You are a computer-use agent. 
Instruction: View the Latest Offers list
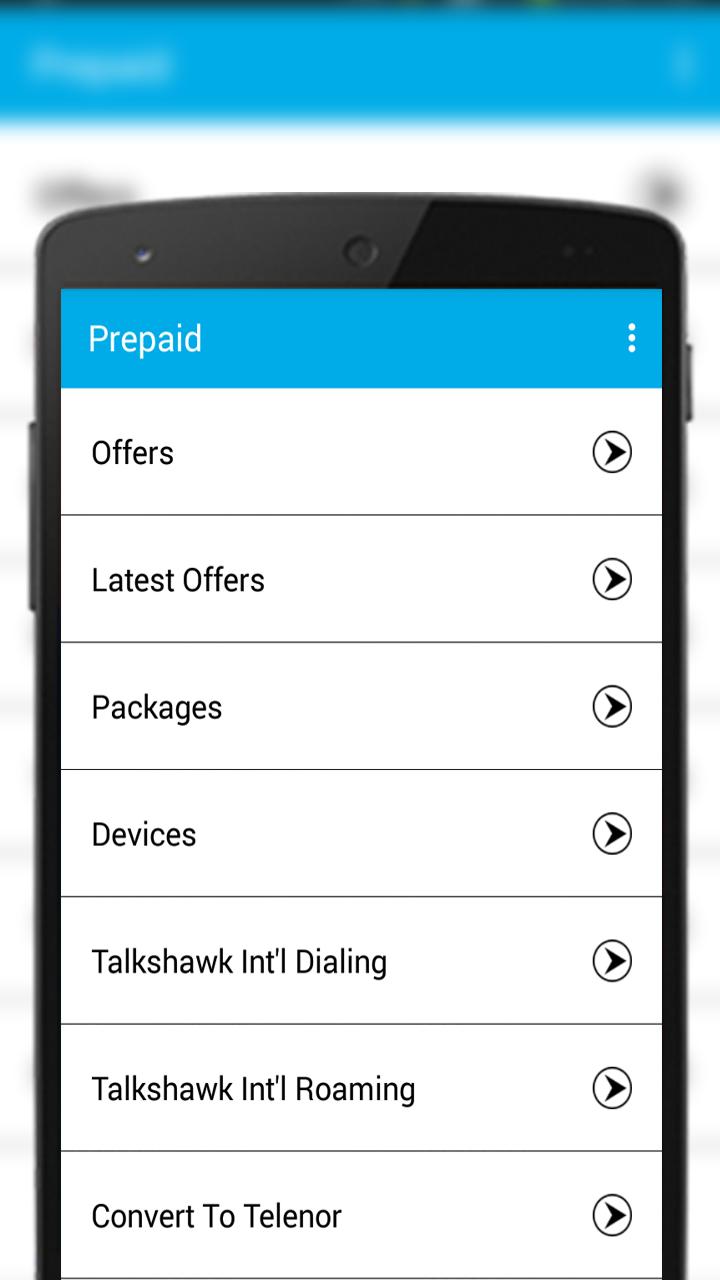click(300, 579)
